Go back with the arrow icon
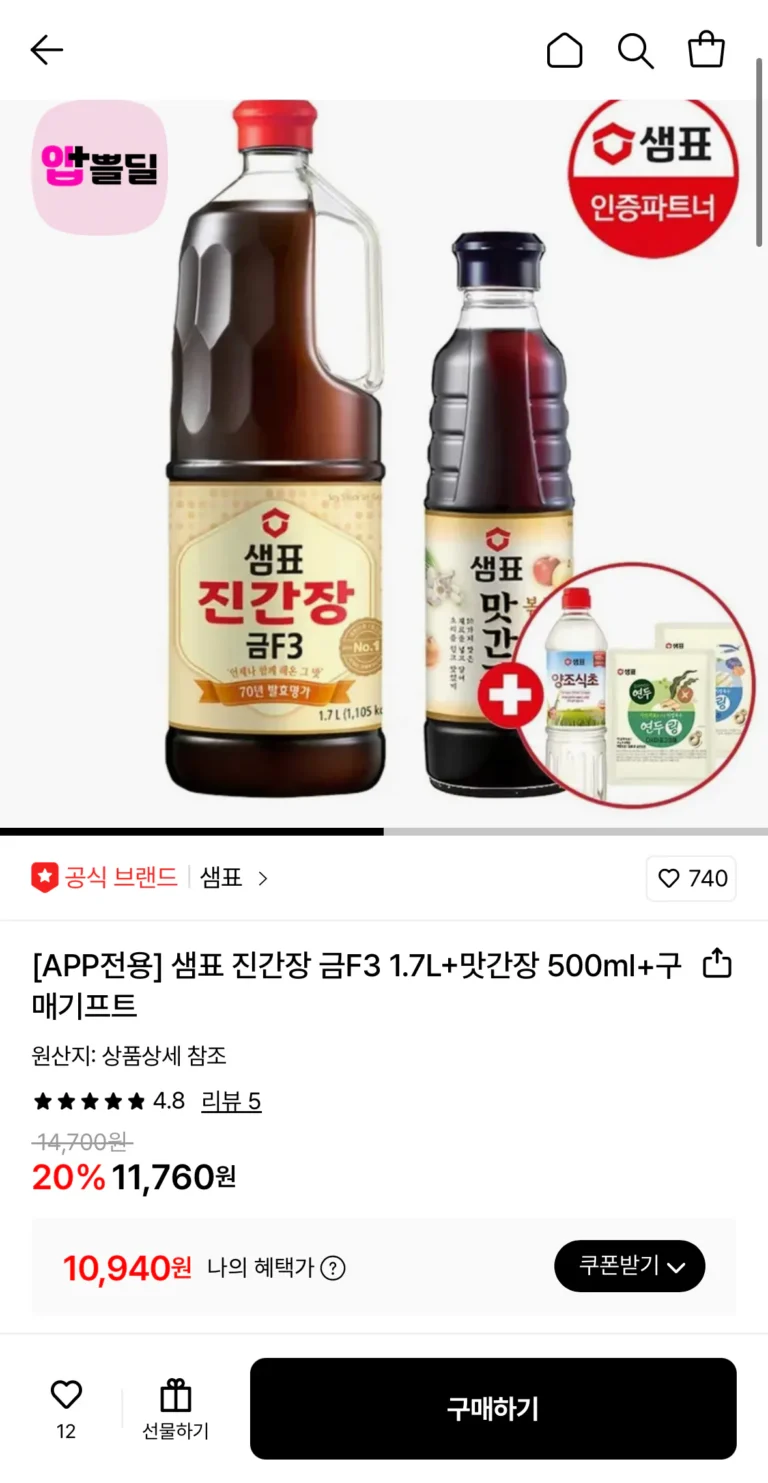This screenshot has height=1483, width=768. pos(46,50)
